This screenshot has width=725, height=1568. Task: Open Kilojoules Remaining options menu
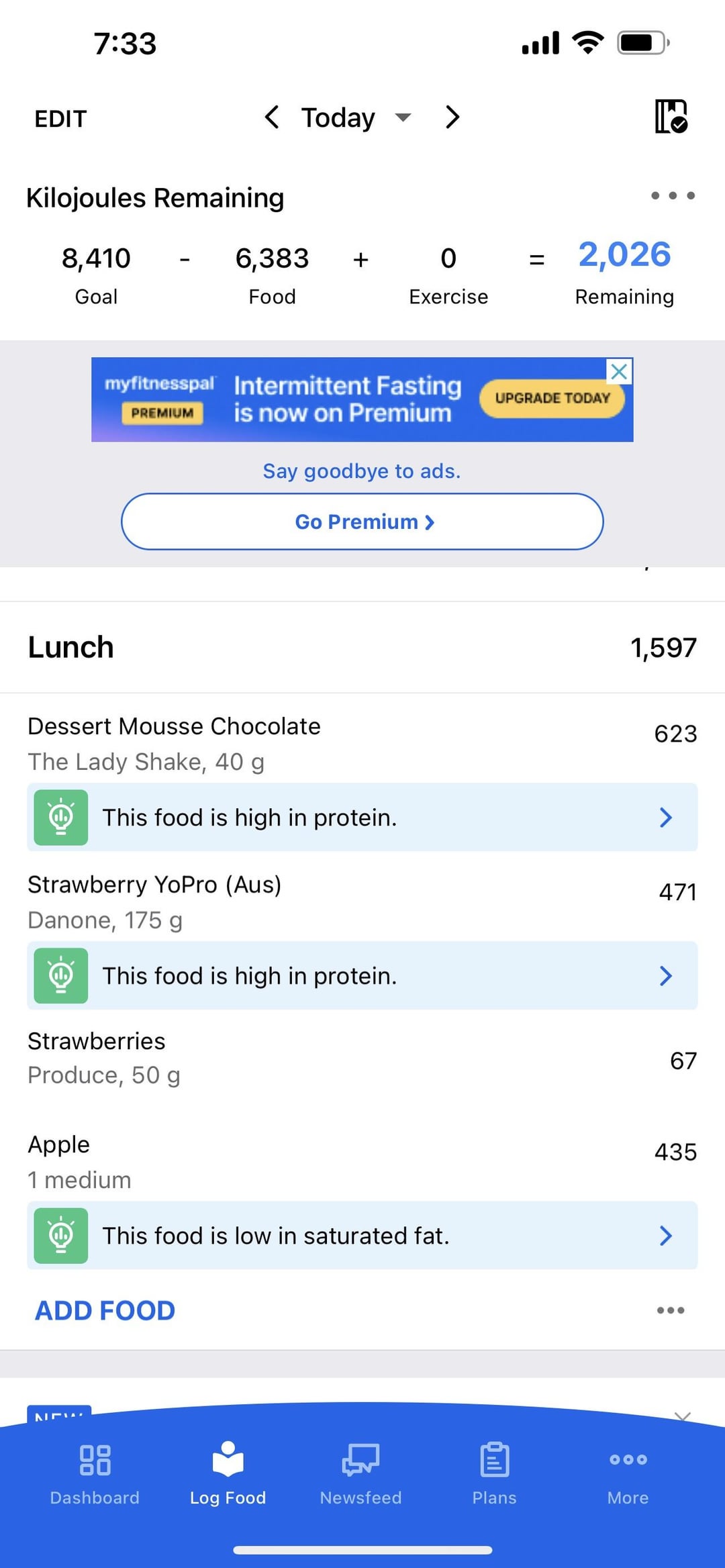[673, 196]
